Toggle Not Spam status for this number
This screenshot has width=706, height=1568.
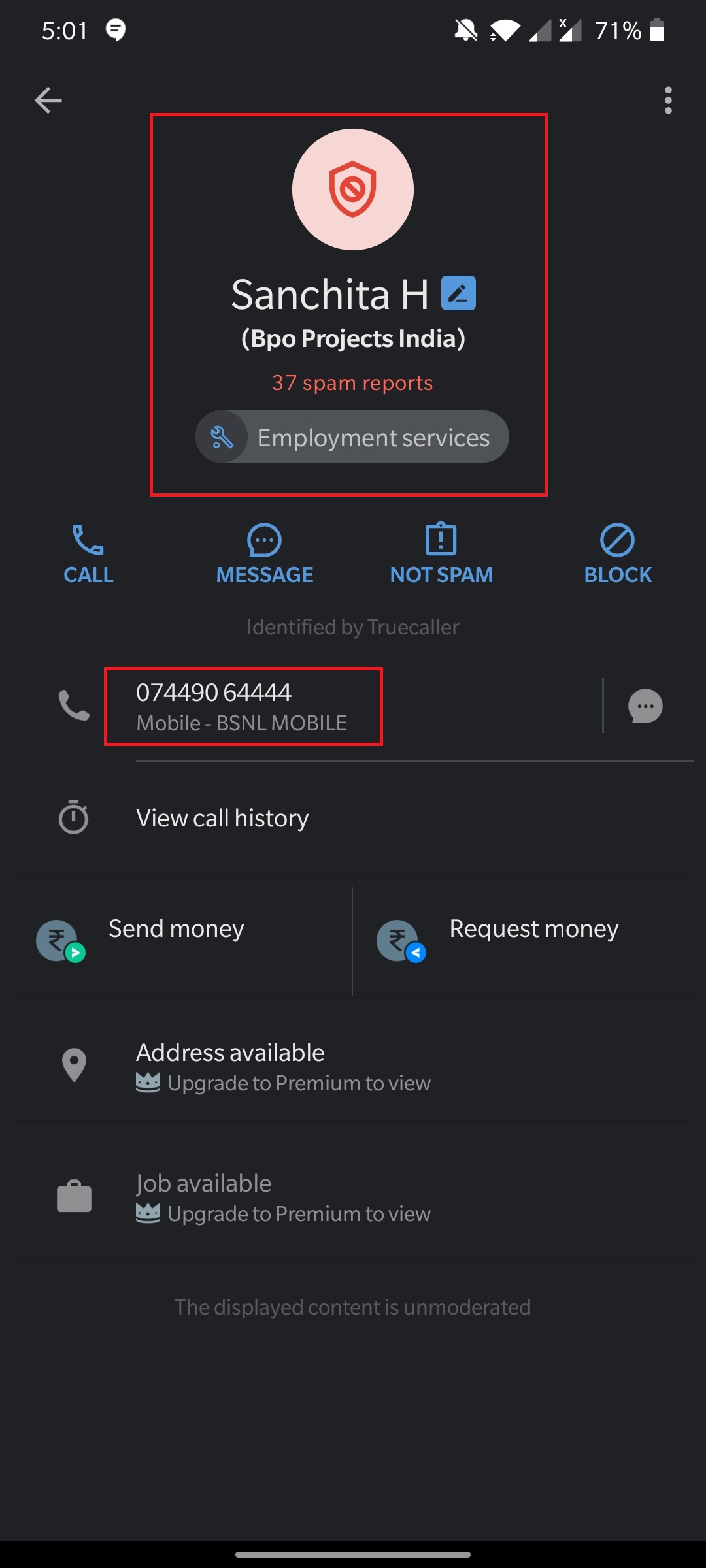point(441,554)
